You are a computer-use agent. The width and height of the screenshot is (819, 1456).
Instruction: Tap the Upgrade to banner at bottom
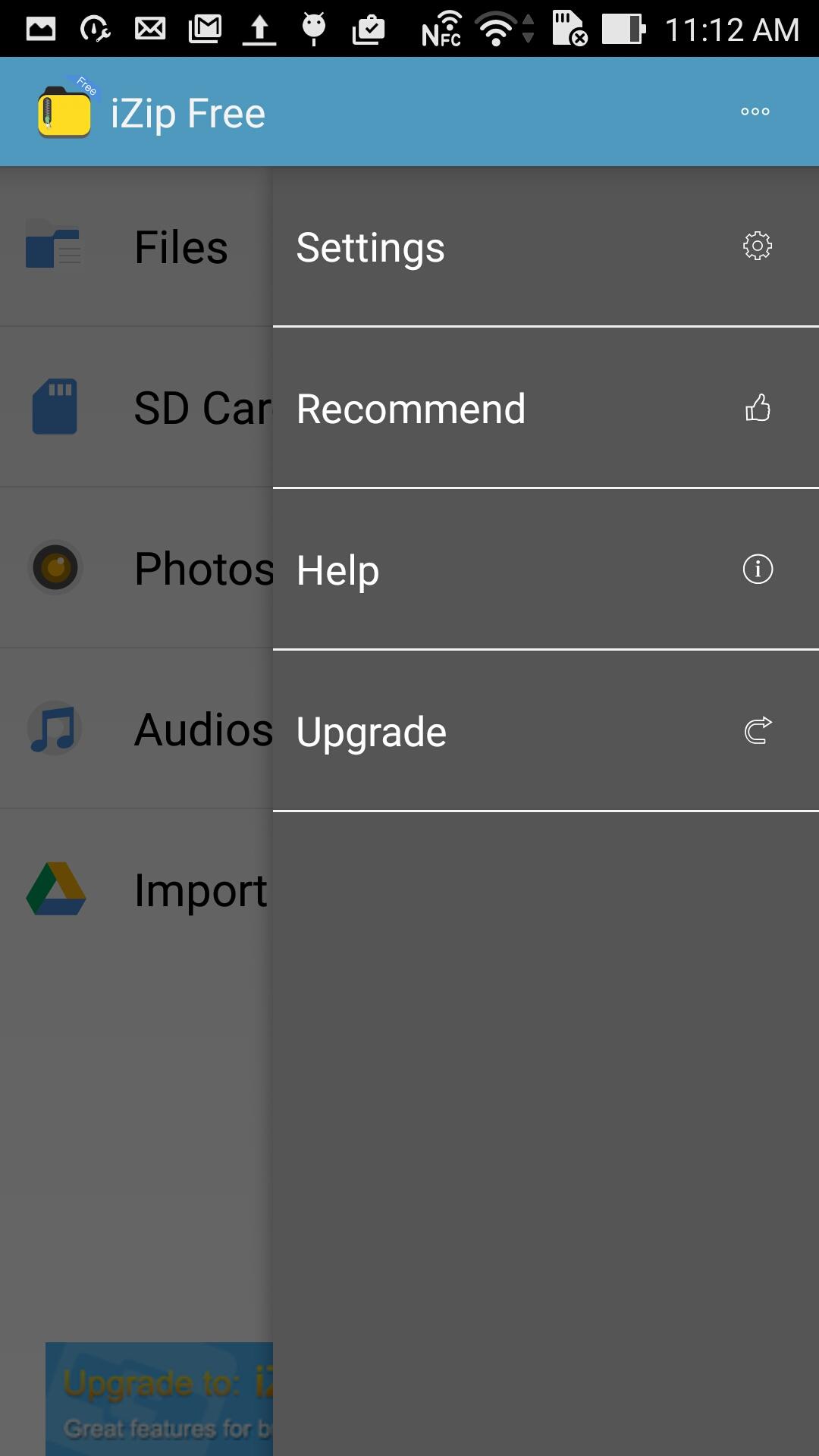159,1399
